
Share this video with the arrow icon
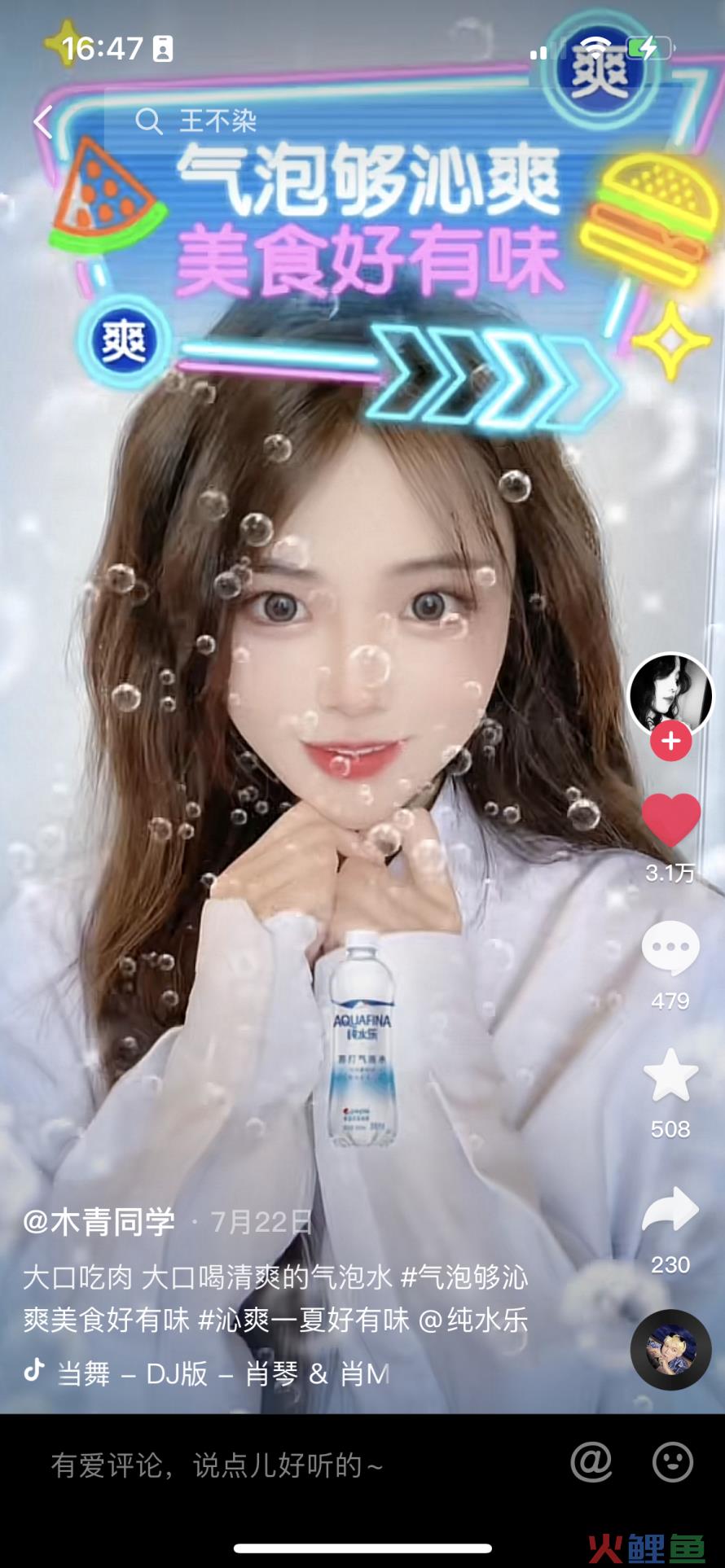(670, 1209)
